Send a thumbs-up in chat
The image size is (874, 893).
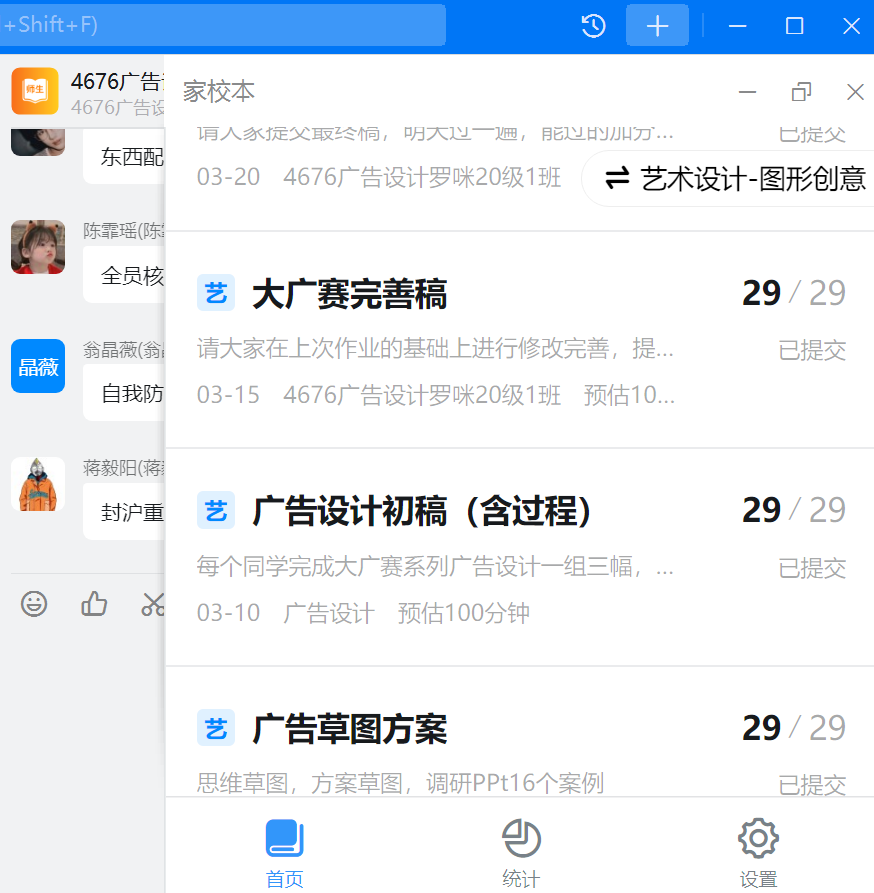94,604
